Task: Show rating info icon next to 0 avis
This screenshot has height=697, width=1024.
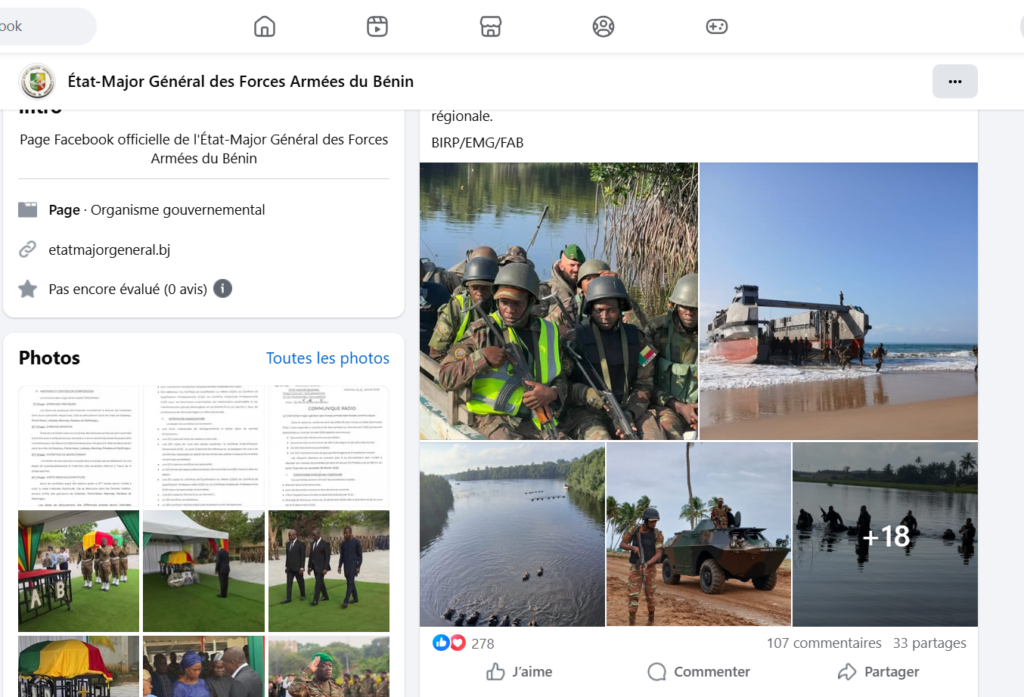Action: coord(223,289)
